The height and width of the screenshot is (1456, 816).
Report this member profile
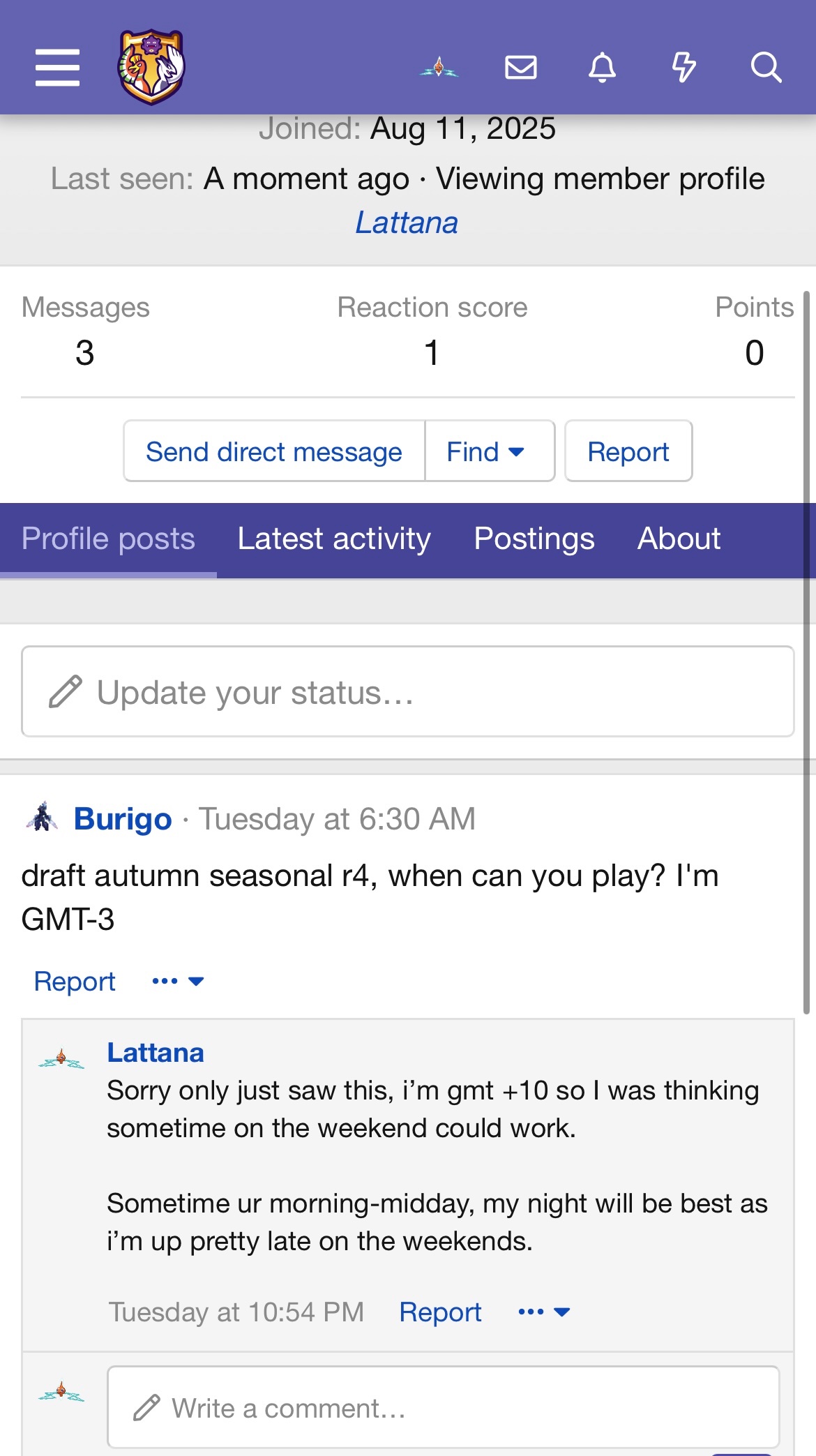tap(628, 451)
